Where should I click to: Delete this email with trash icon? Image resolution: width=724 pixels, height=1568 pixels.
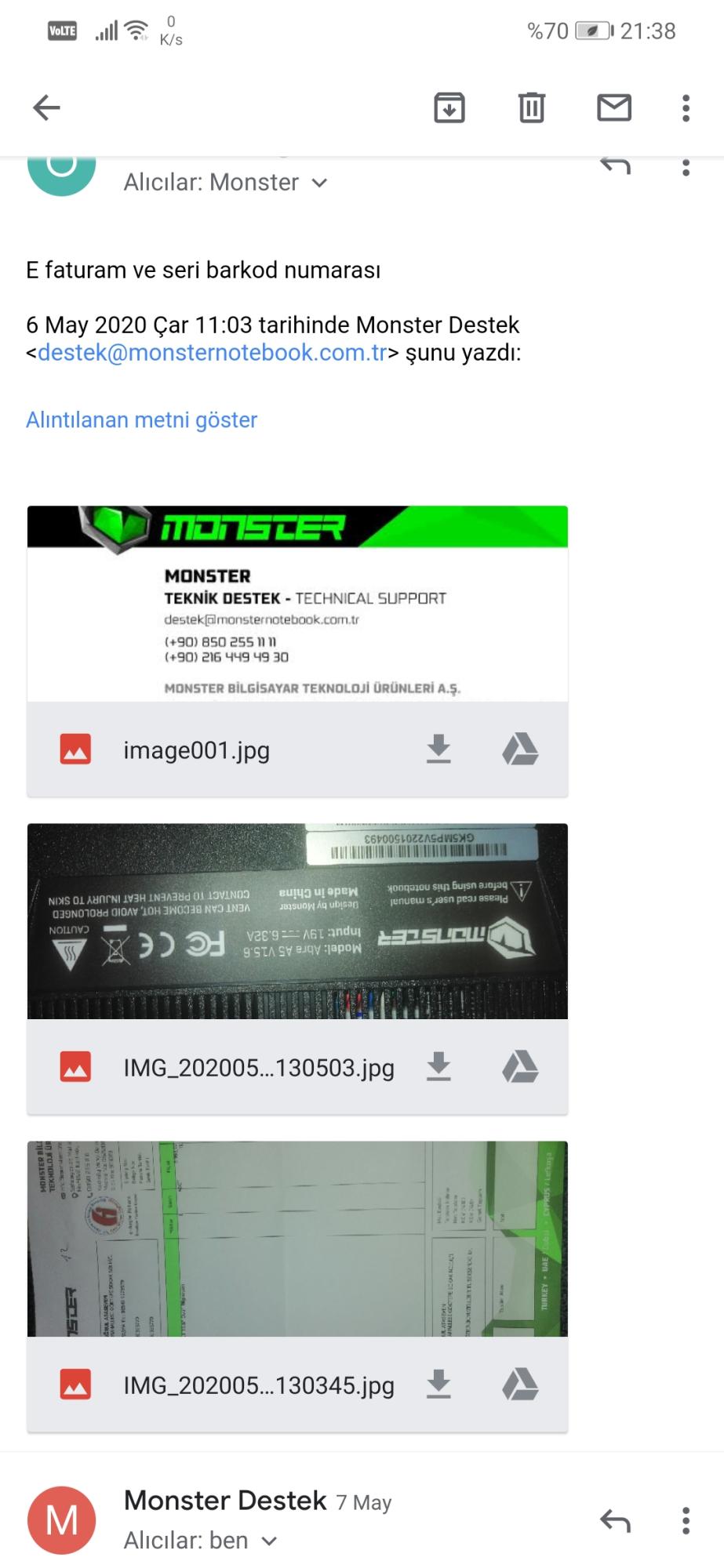[531, 107]
